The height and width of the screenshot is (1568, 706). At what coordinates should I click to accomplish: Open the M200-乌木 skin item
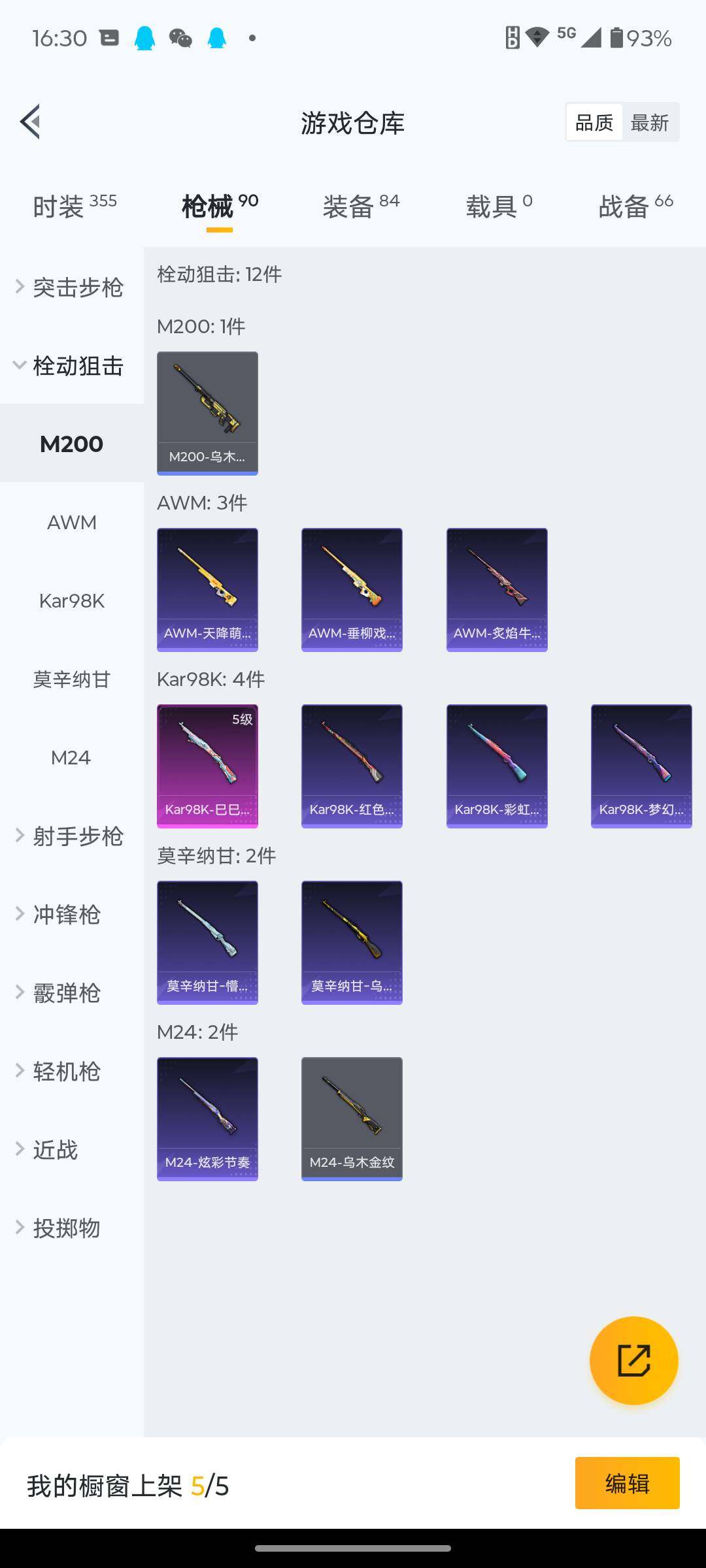tap(207, 413)
